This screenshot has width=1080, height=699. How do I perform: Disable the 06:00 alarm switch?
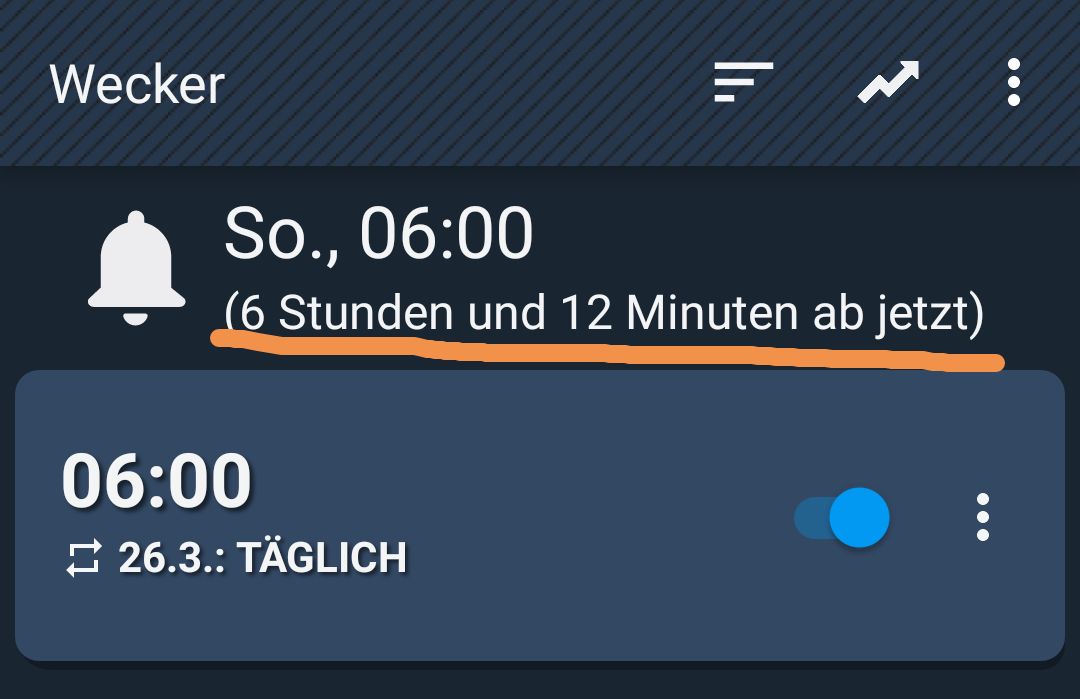pyautogui.click(x=843, y=517)
